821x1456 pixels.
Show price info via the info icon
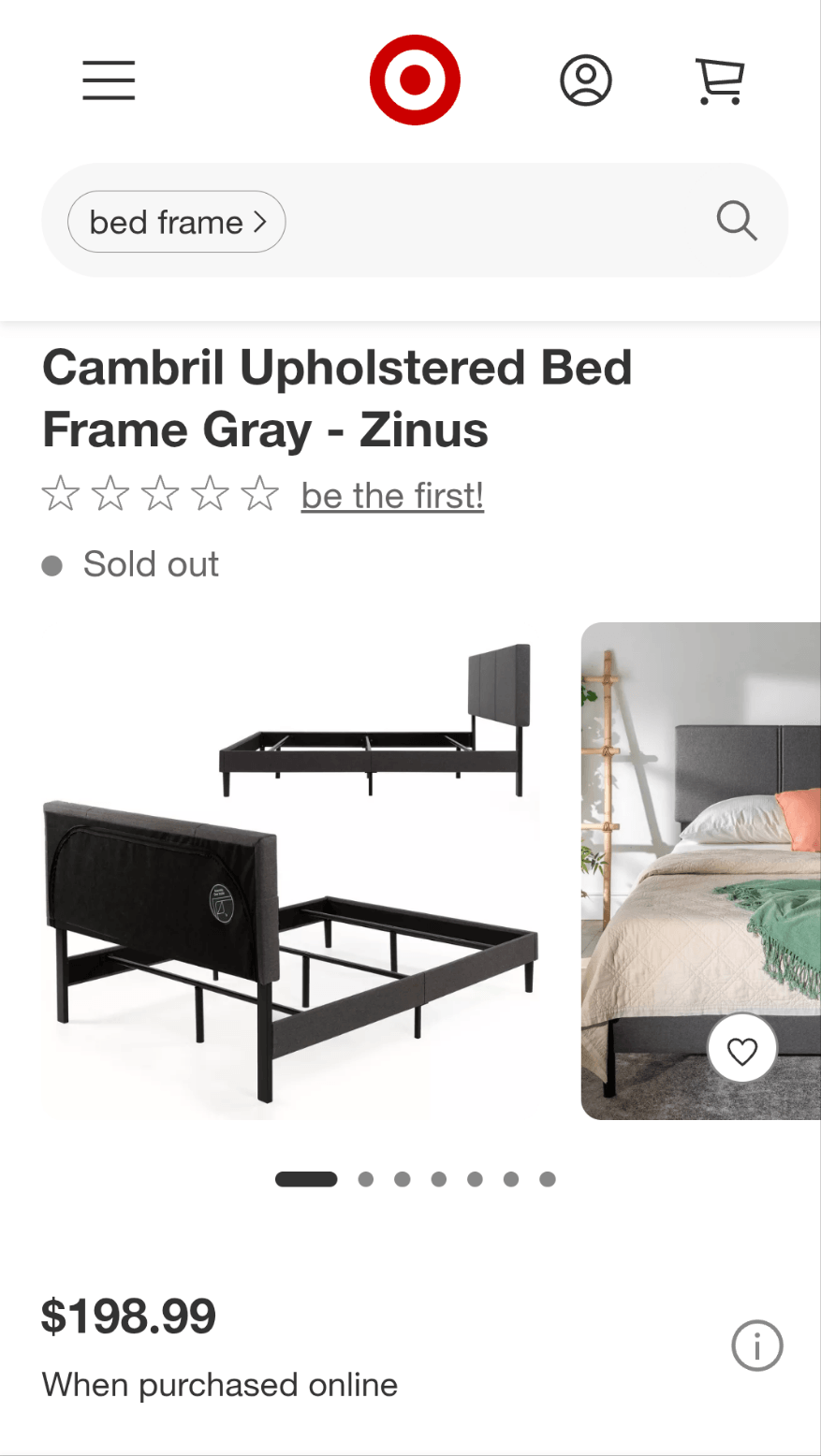pyautogui.click(x=756, y=1346)
